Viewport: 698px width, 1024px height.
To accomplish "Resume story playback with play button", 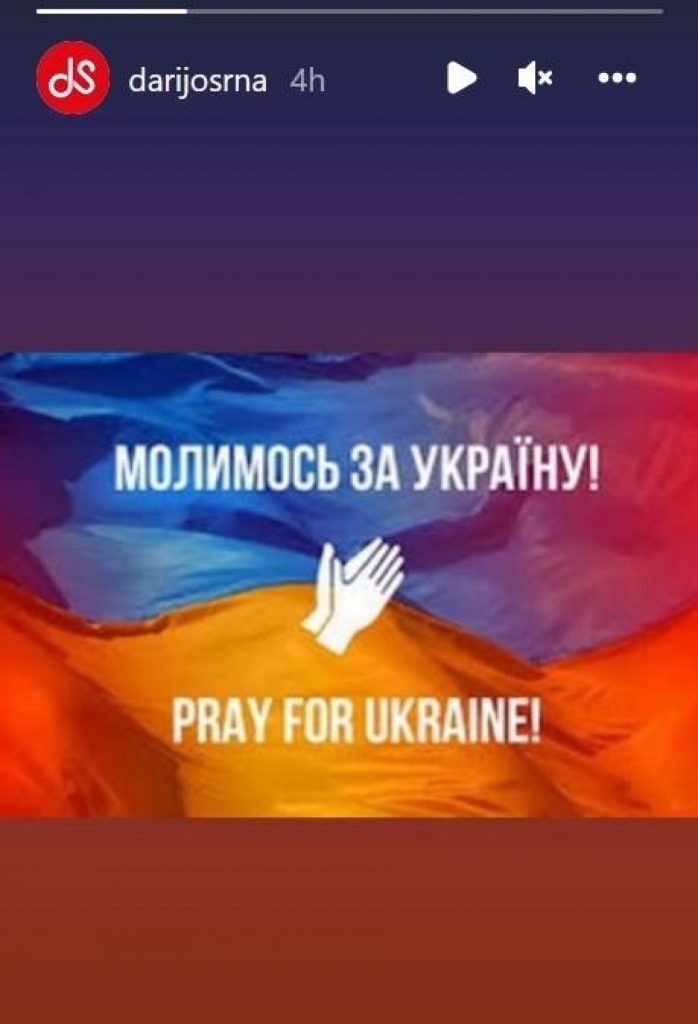I will [x=461, y=78].
